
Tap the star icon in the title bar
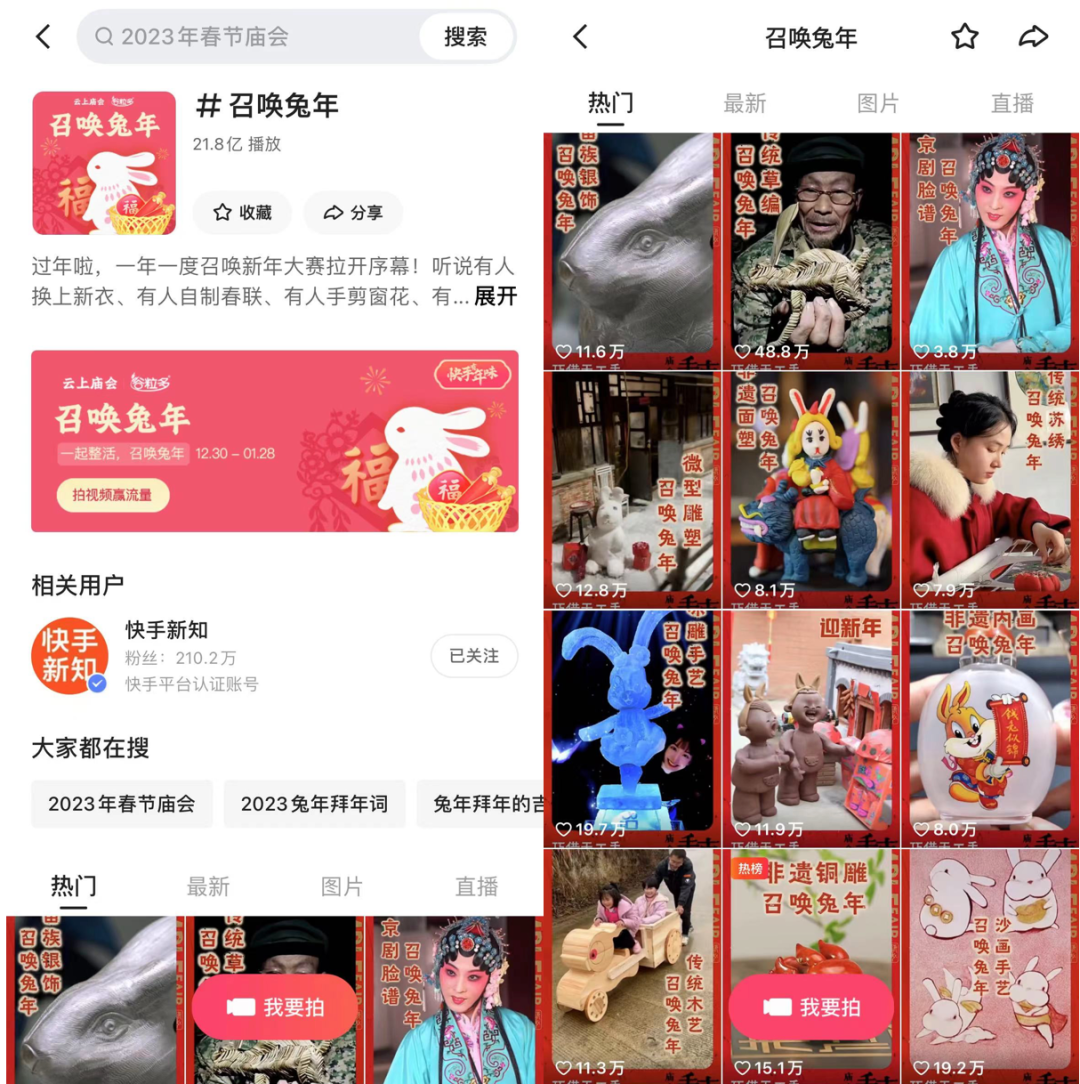(964, 38)
